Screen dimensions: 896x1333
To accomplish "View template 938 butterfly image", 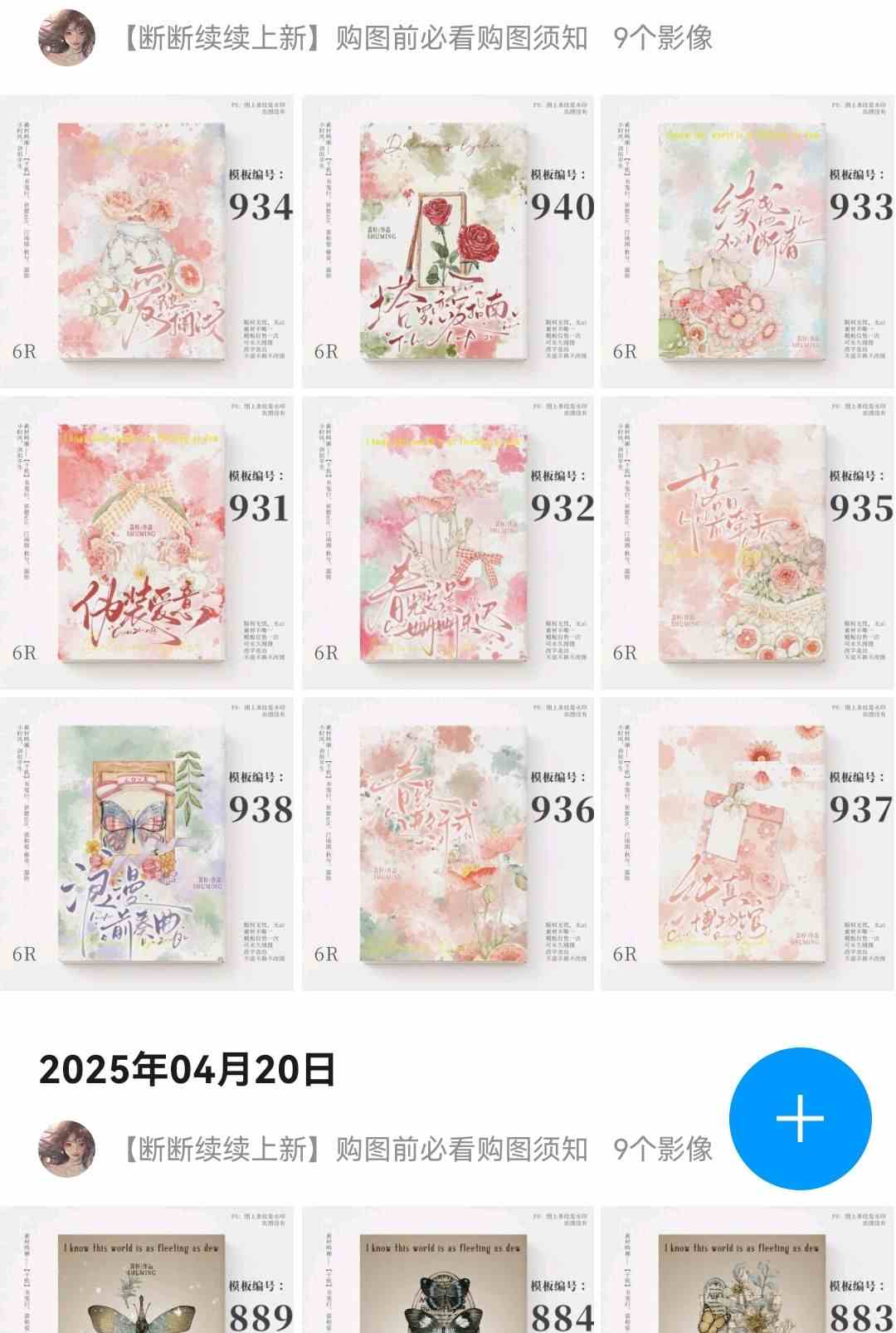I will click(x=146, y=844).
